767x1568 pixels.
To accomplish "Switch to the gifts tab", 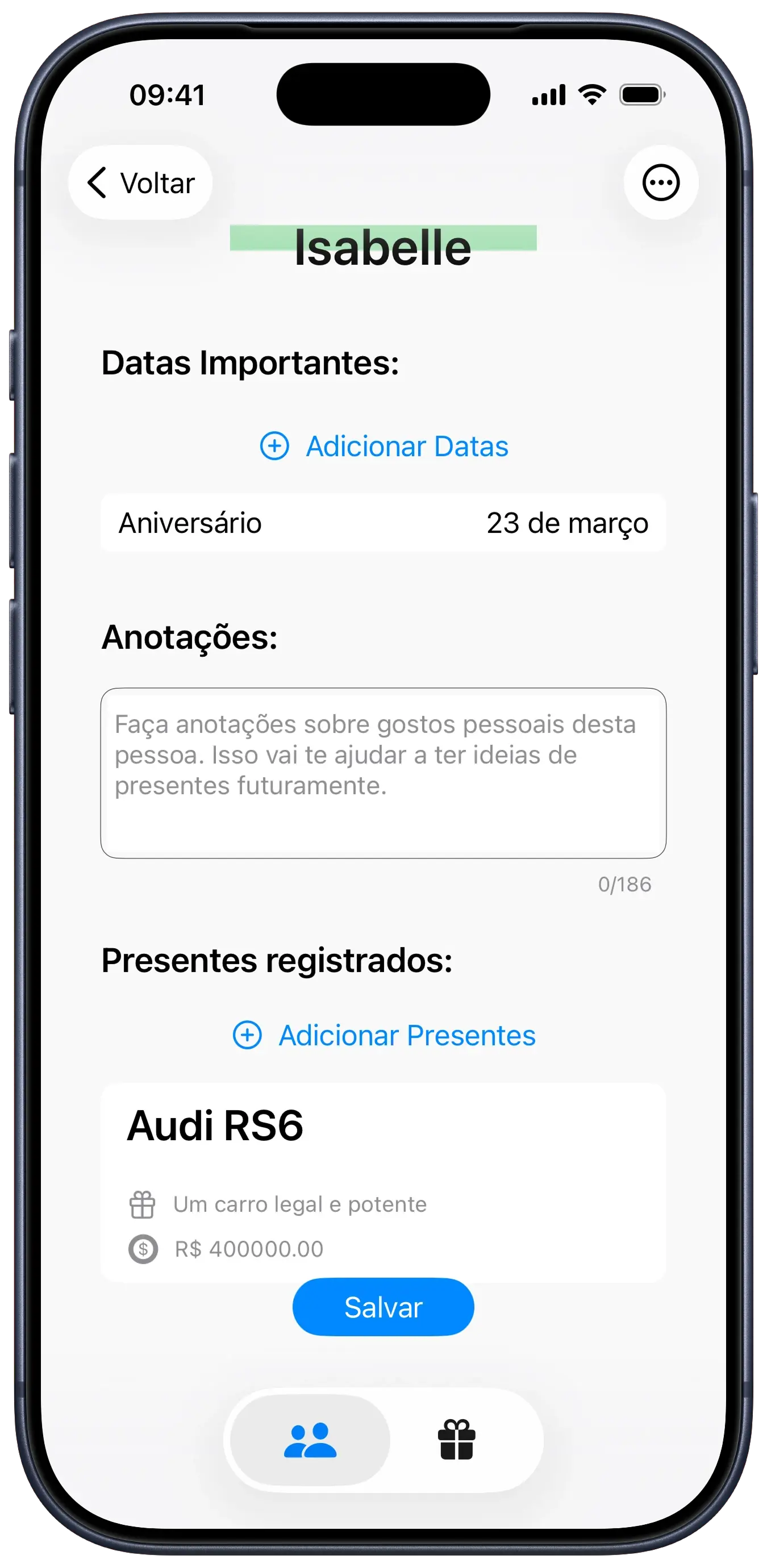I will (x=457, y=1440).
